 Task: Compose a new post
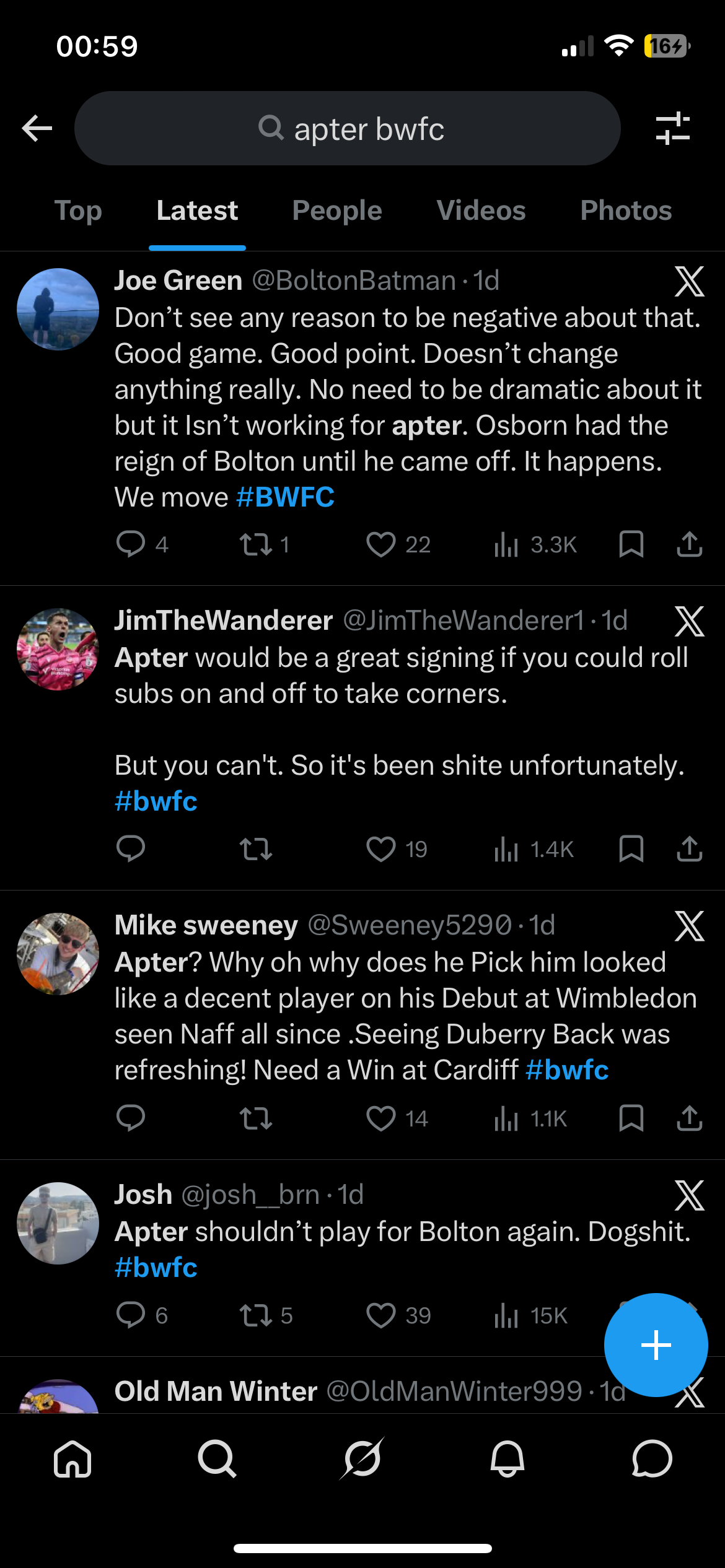[x=656, y=1345]
